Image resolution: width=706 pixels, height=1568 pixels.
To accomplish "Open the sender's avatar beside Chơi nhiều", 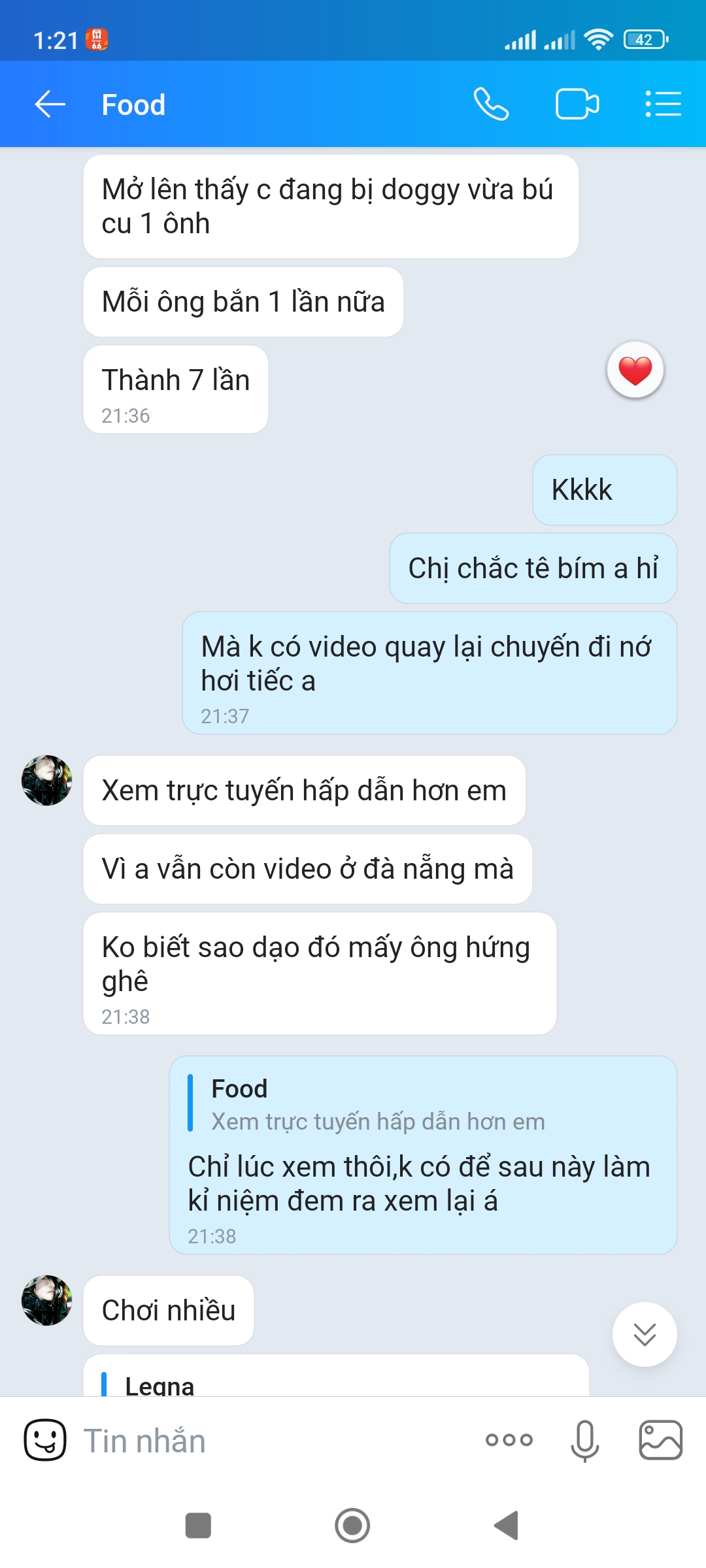I will coord(47,1300).
